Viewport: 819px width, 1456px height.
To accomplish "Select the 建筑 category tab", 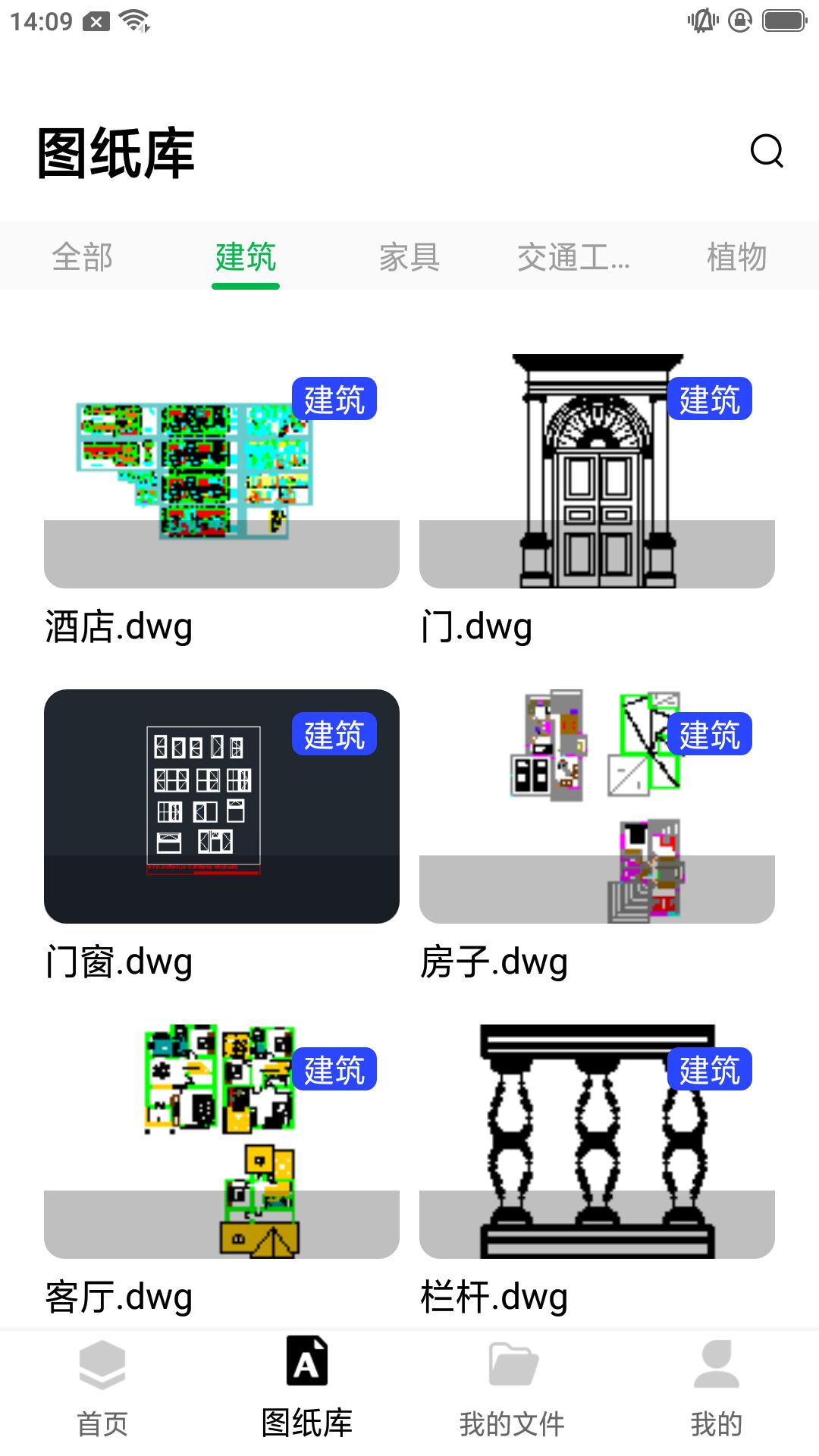I will [x=246, y=257].
